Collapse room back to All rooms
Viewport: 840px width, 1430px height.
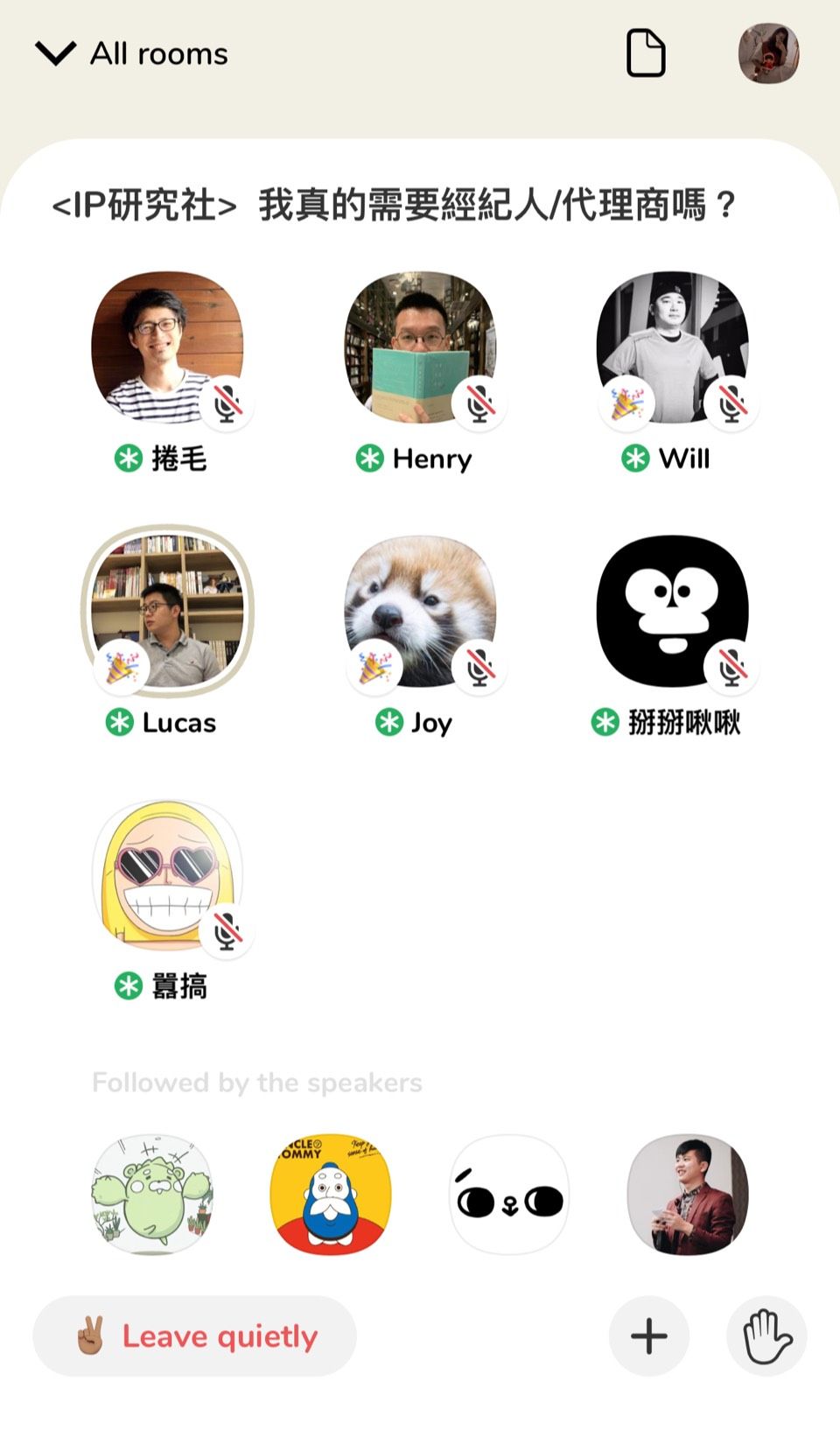pos(132,53)
